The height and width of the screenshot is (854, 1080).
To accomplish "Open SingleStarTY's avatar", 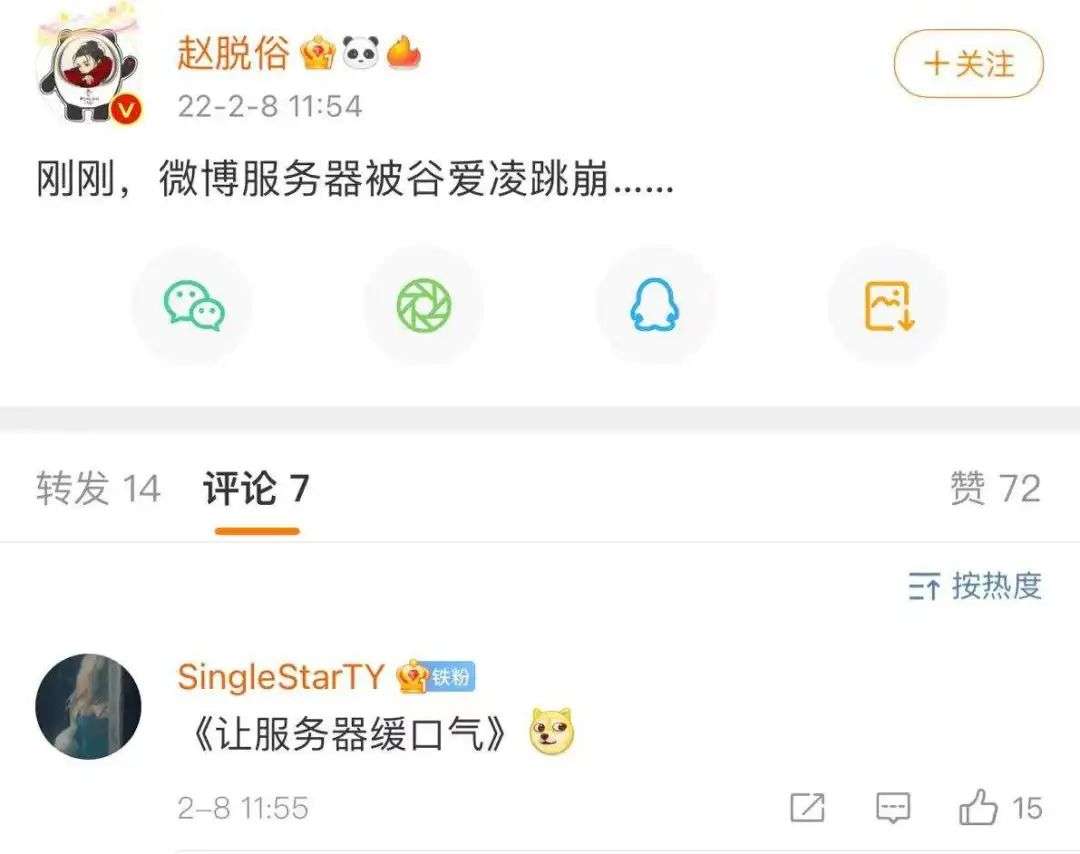I will 88,707.
